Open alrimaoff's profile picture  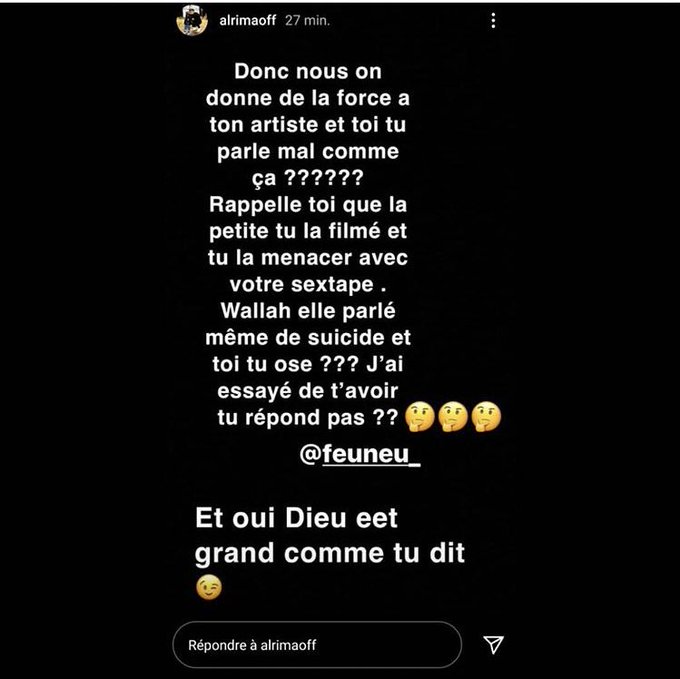click(x=192, y=20)
